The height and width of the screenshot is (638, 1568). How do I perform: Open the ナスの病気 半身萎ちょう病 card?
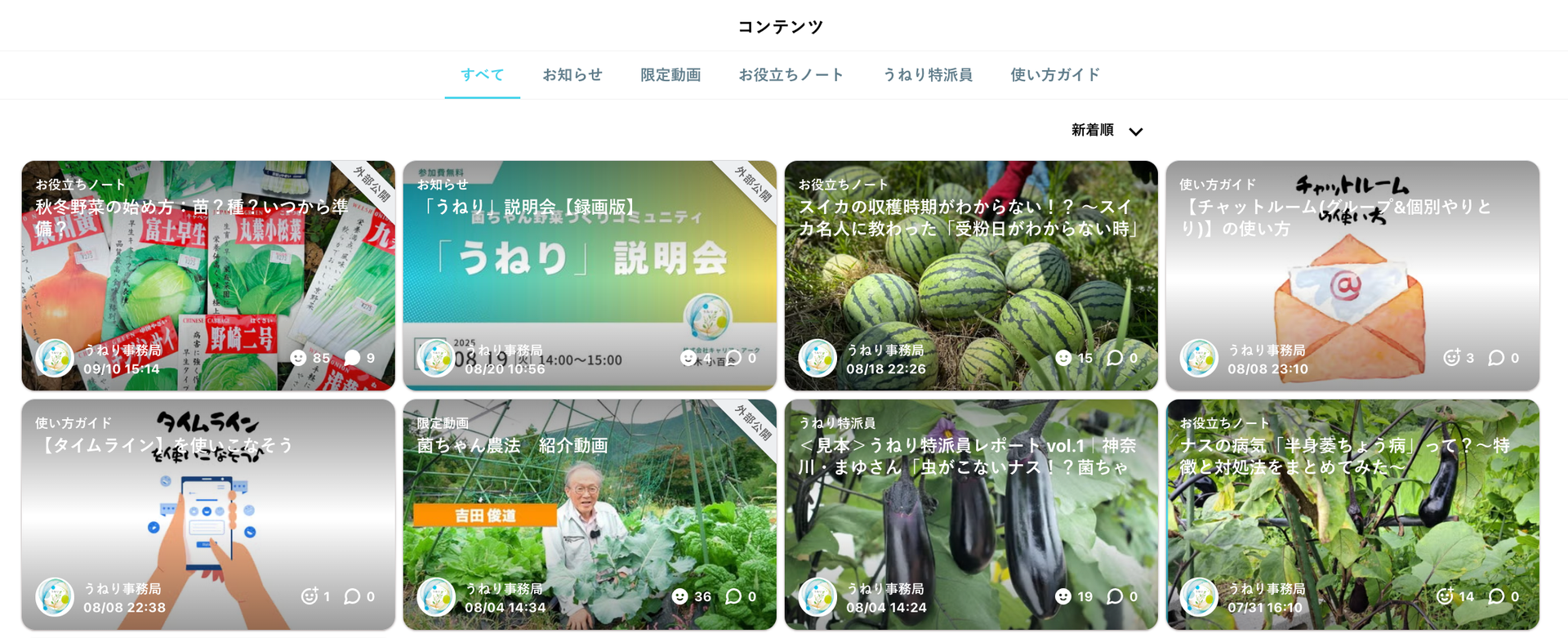[1352, 514]
